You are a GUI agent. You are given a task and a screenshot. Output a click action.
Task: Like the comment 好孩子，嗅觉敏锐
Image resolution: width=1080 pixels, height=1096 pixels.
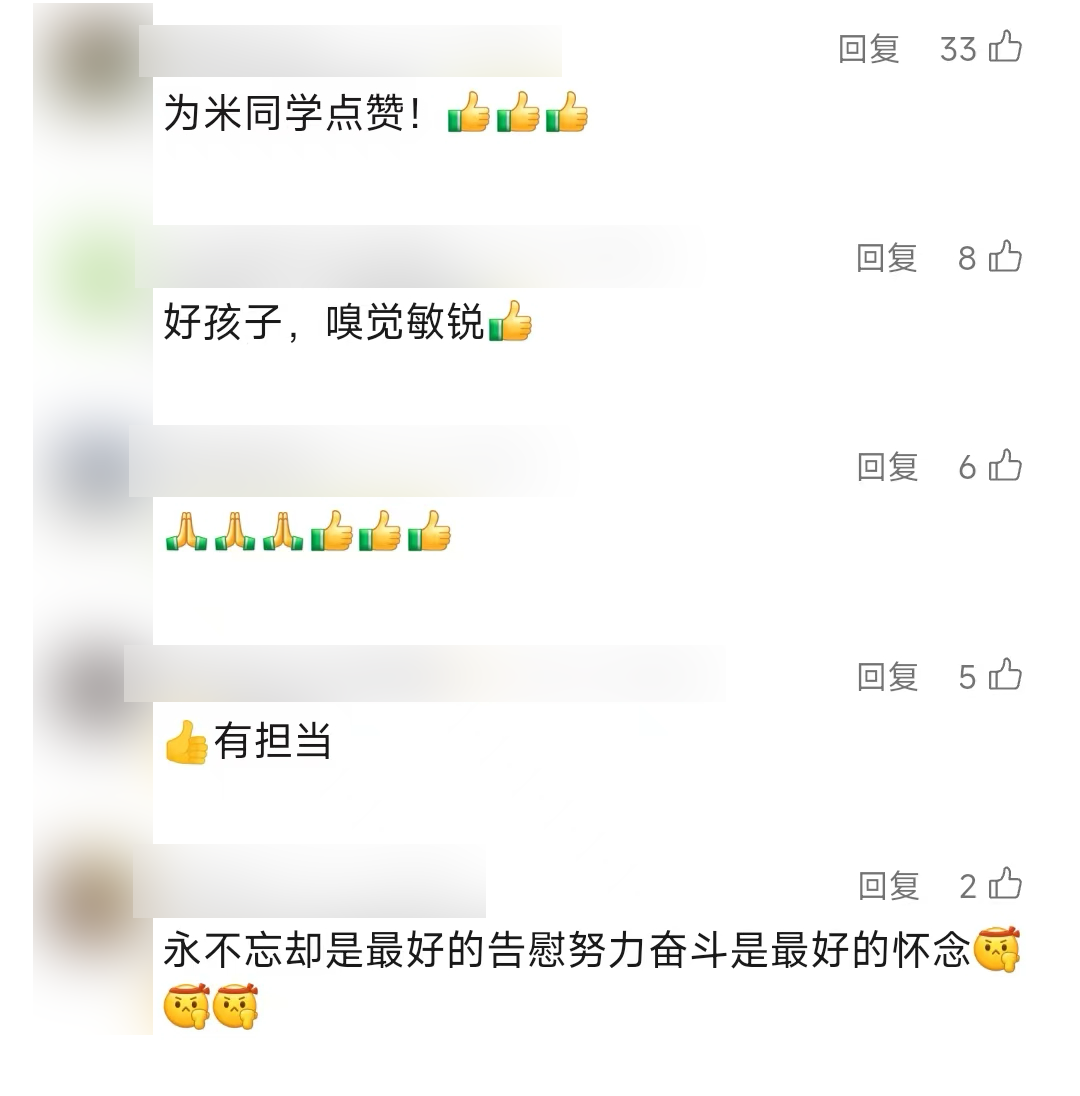click(x=1005, y=257)
